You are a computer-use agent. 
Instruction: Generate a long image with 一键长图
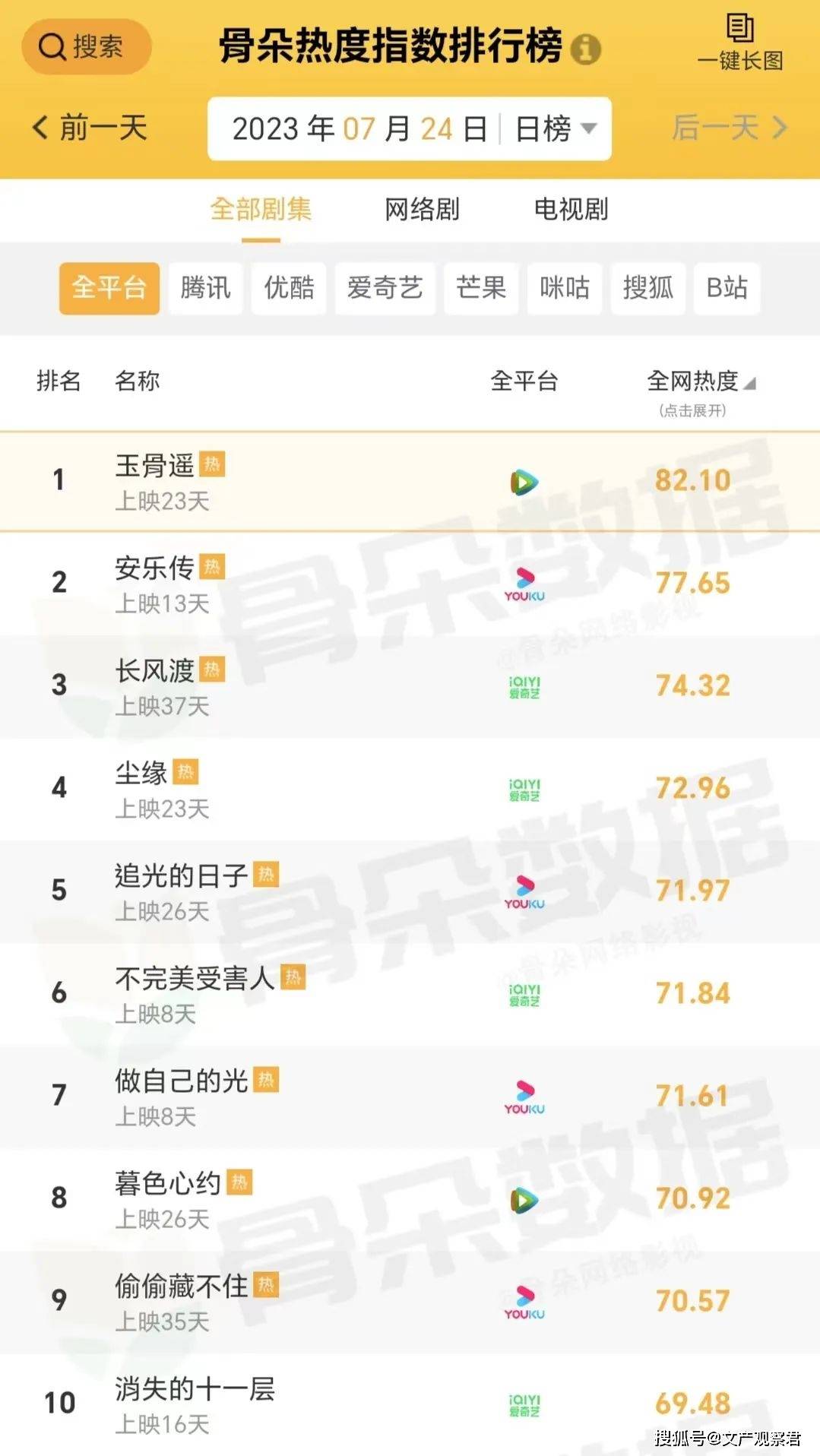(740, 43)
